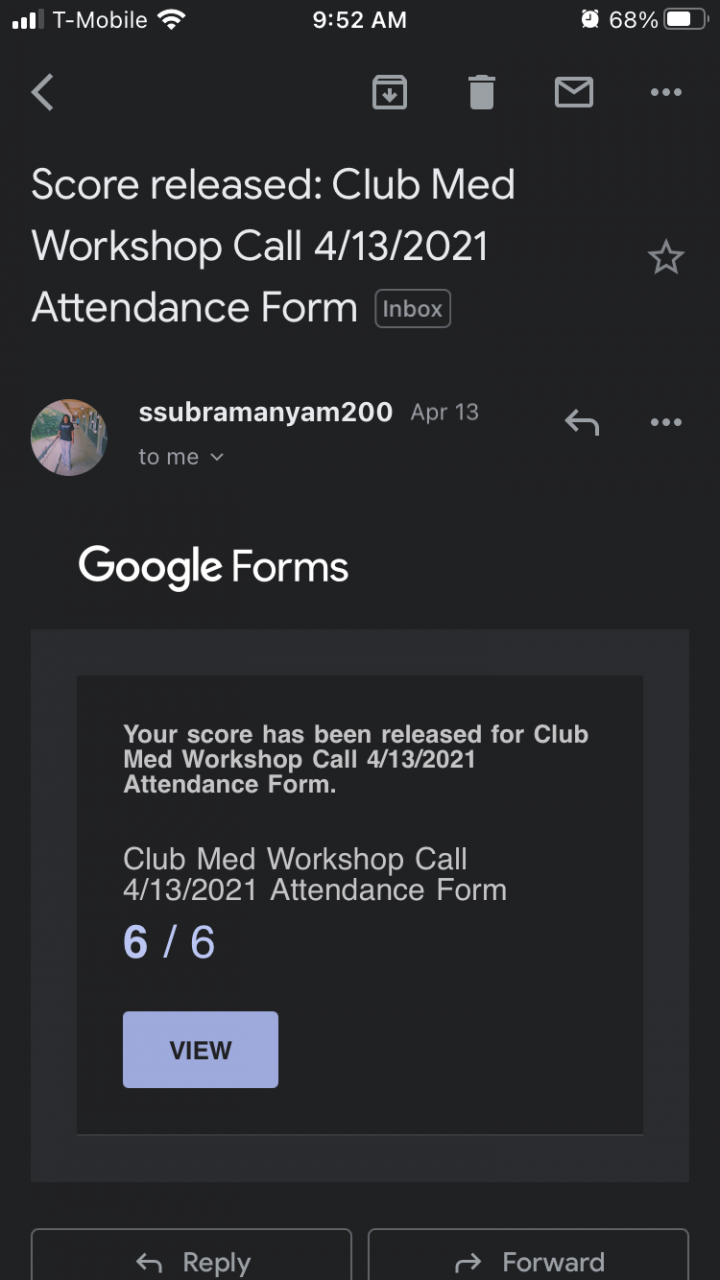
Task: Tap the VIEW button for the score
Action: (x=200, y=1049)
